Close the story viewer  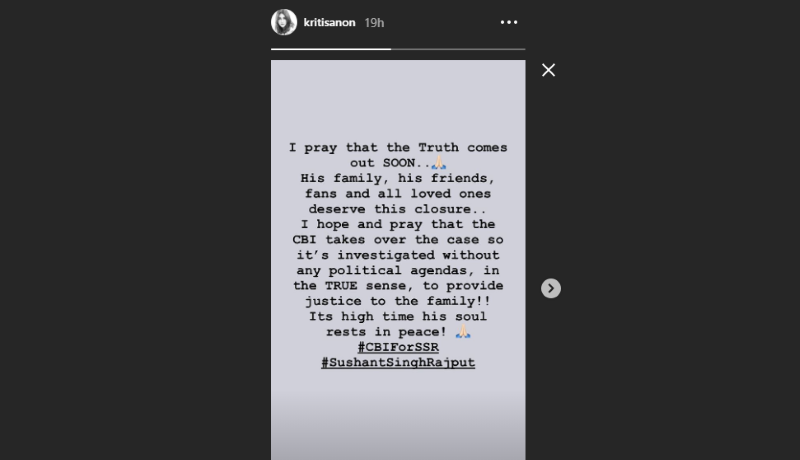[548, 70]
